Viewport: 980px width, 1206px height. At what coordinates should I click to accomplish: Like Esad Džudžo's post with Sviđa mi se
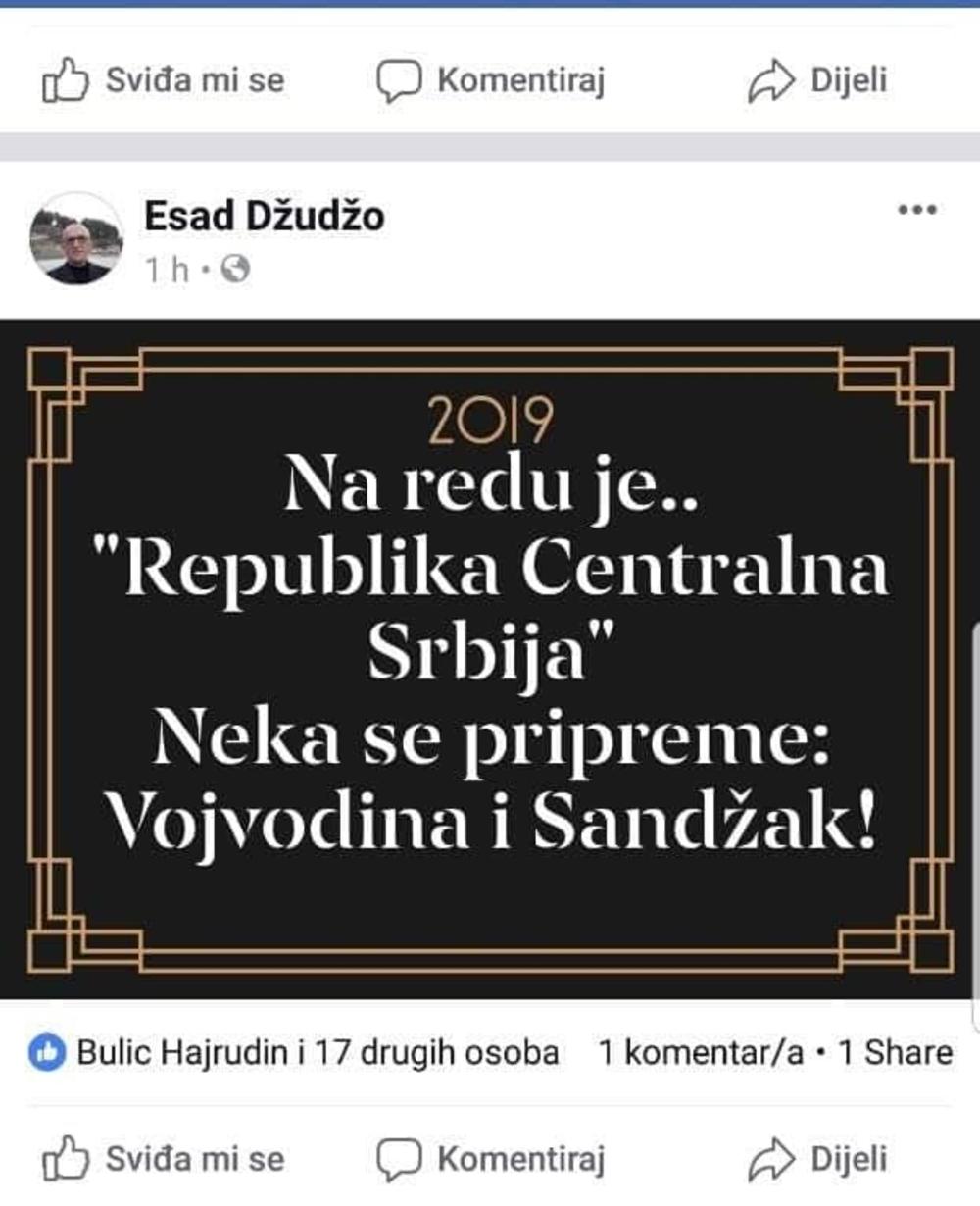pos(164,1159)
